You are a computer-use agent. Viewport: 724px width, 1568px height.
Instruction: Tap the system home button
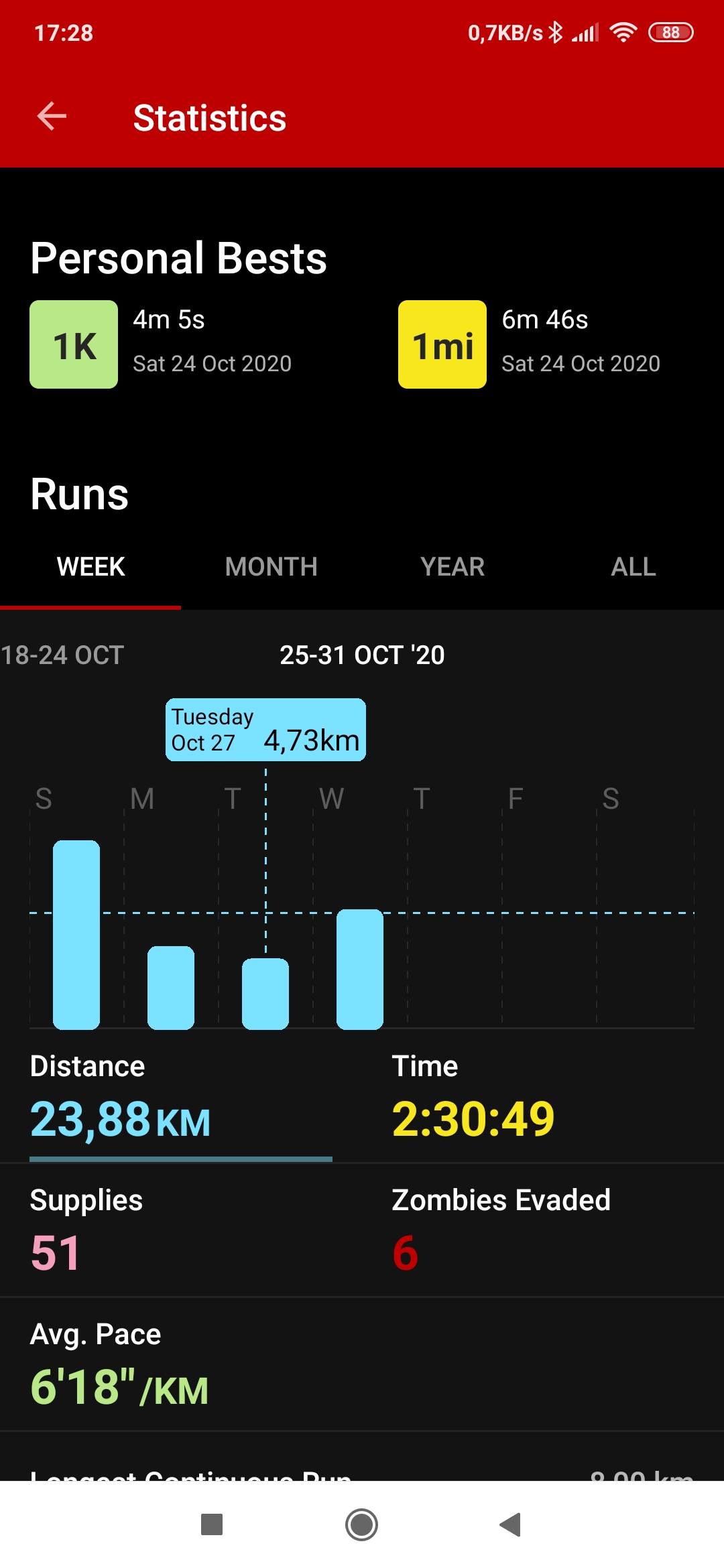pos(362,1524)
